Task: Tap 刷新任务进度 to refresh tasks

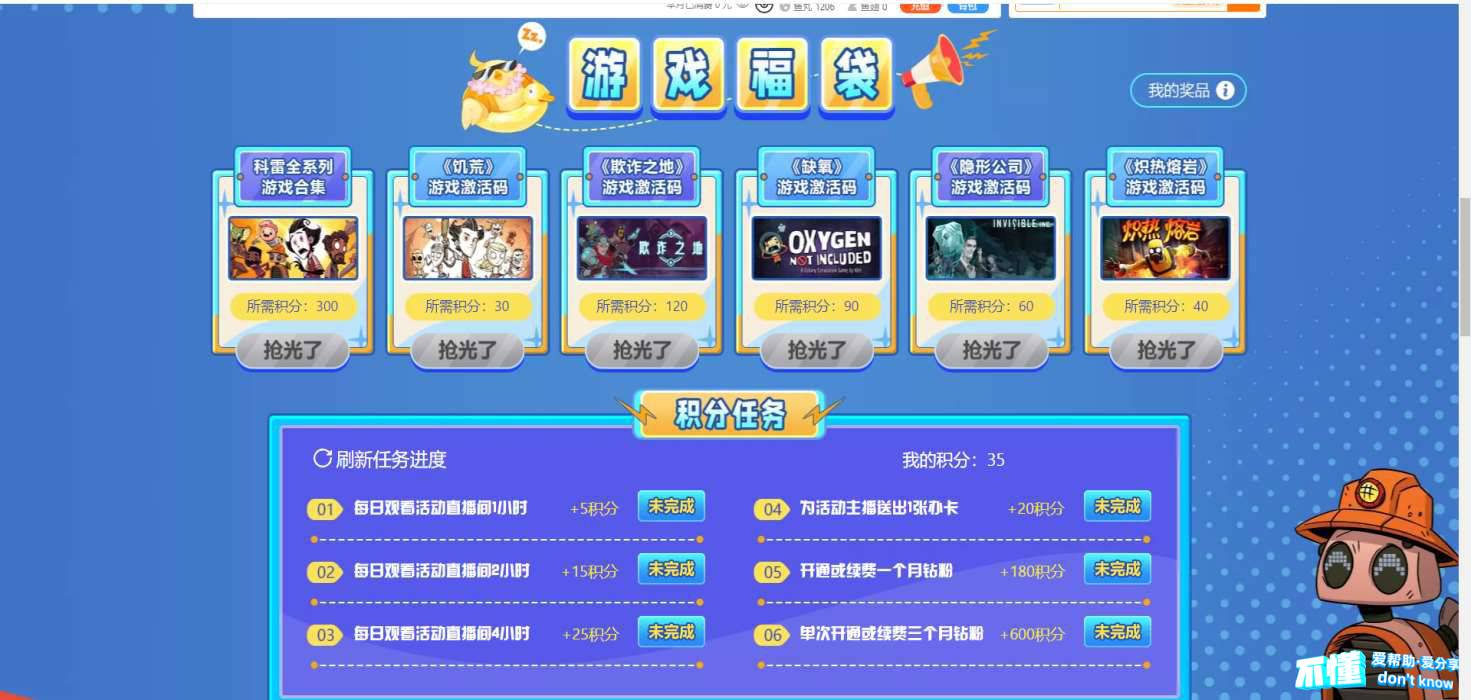Action: click(380, 459)
